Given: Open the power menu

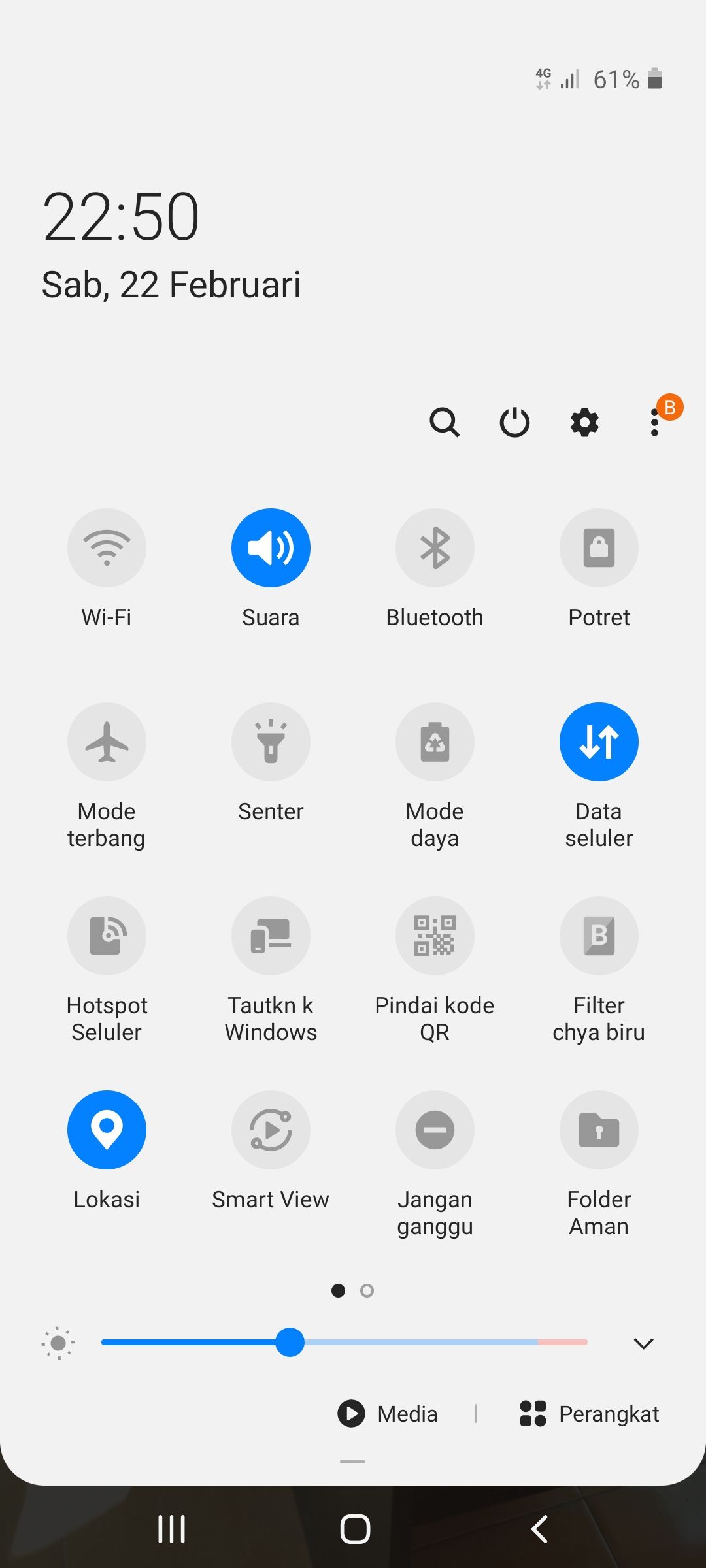Looking at the screenshot, I should pos(514,422).
